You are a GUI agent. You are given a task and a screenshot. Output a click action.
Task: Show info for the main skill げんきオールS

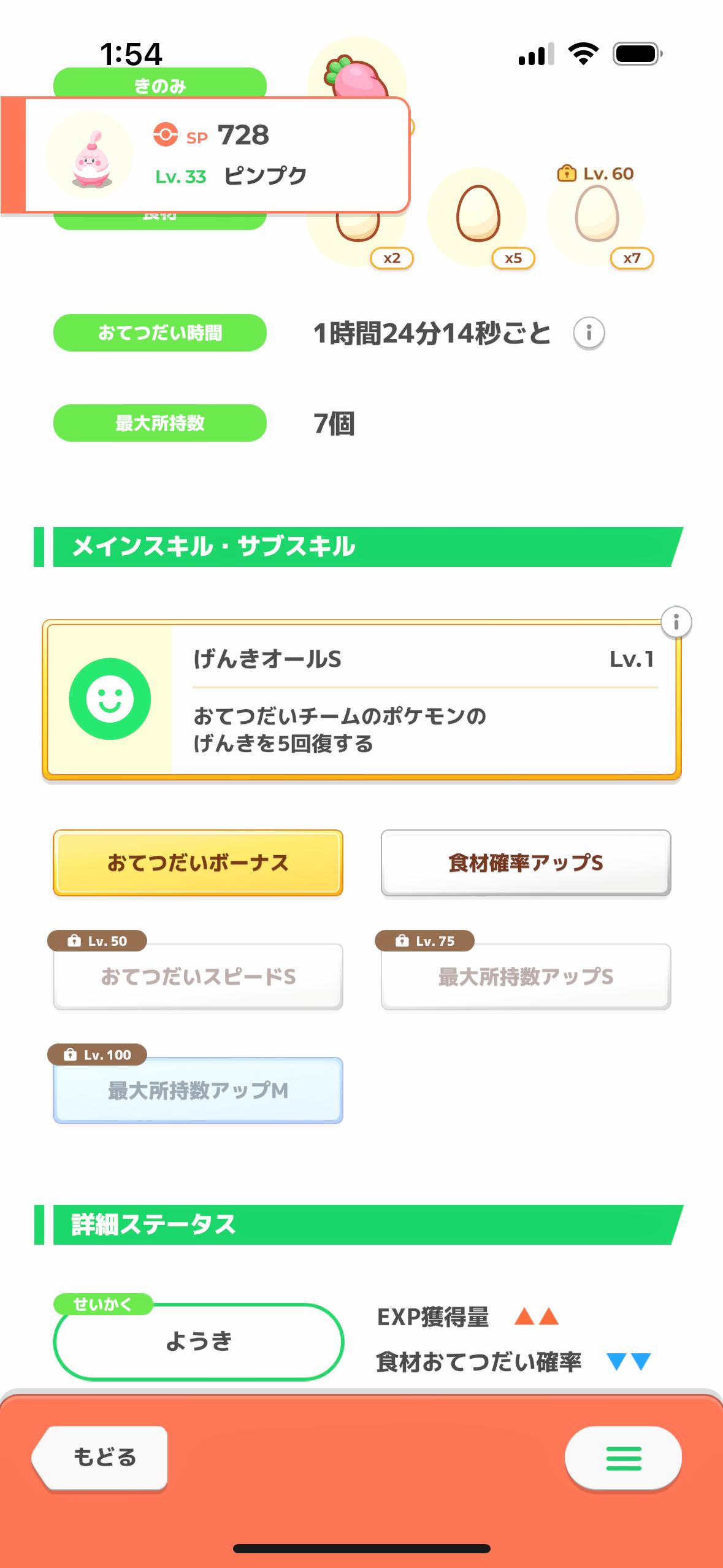[x=676, y=623]
